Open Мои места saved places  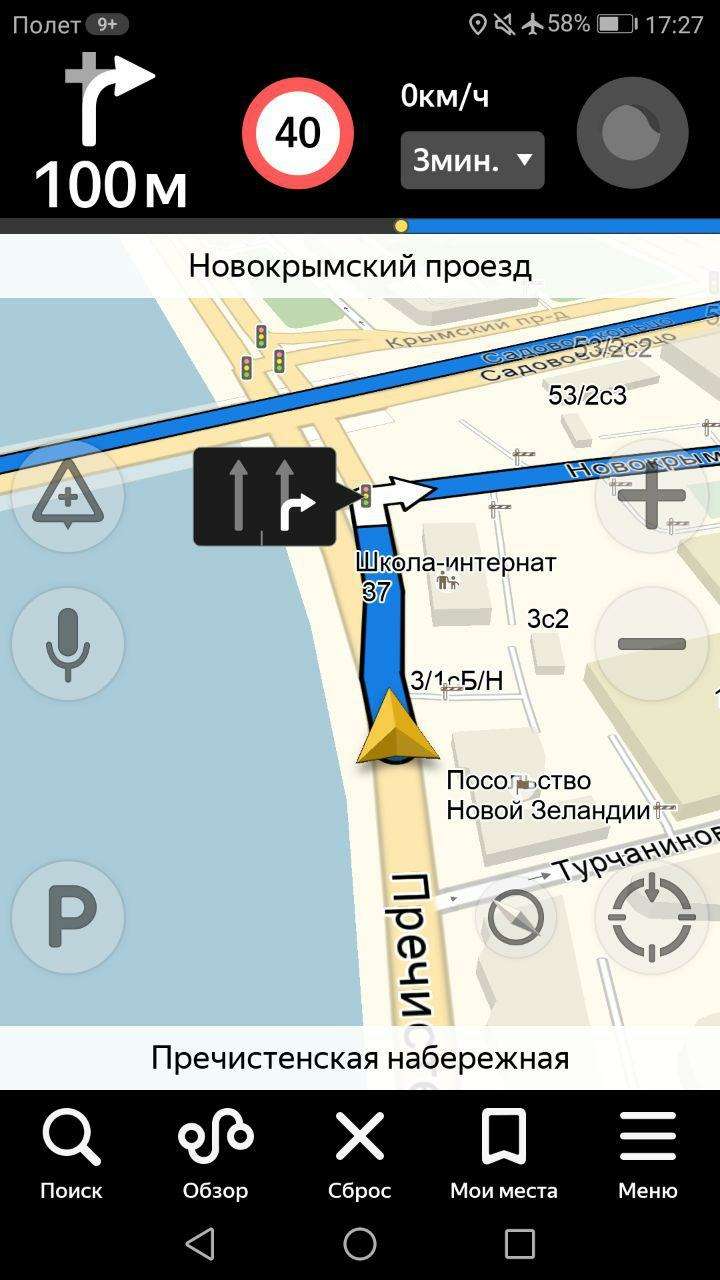coord(504,1156)
